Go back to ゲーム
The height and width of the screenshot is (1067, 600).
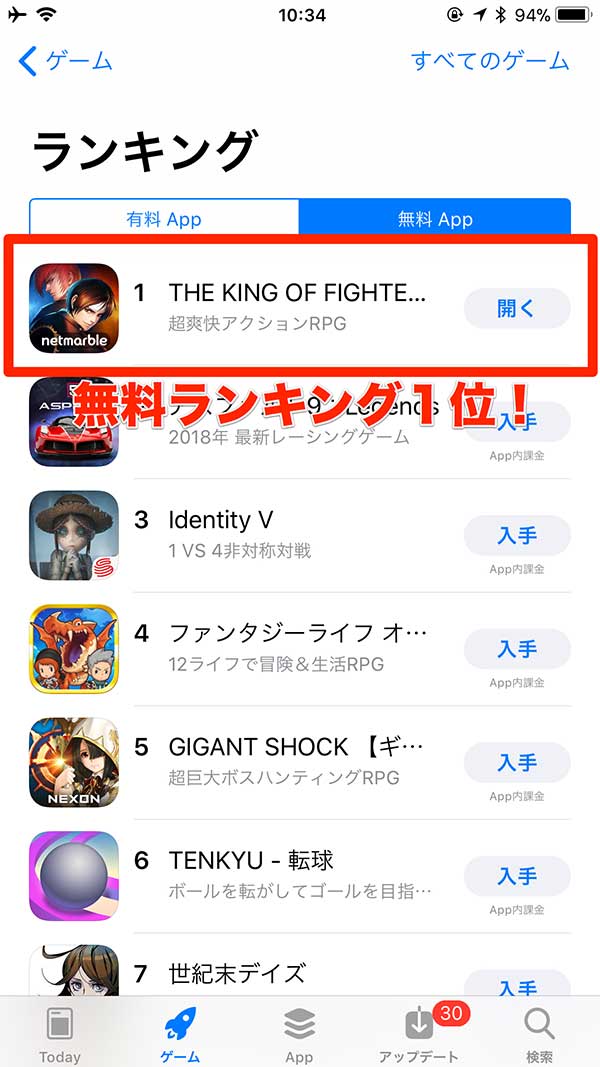pos(65,61)
